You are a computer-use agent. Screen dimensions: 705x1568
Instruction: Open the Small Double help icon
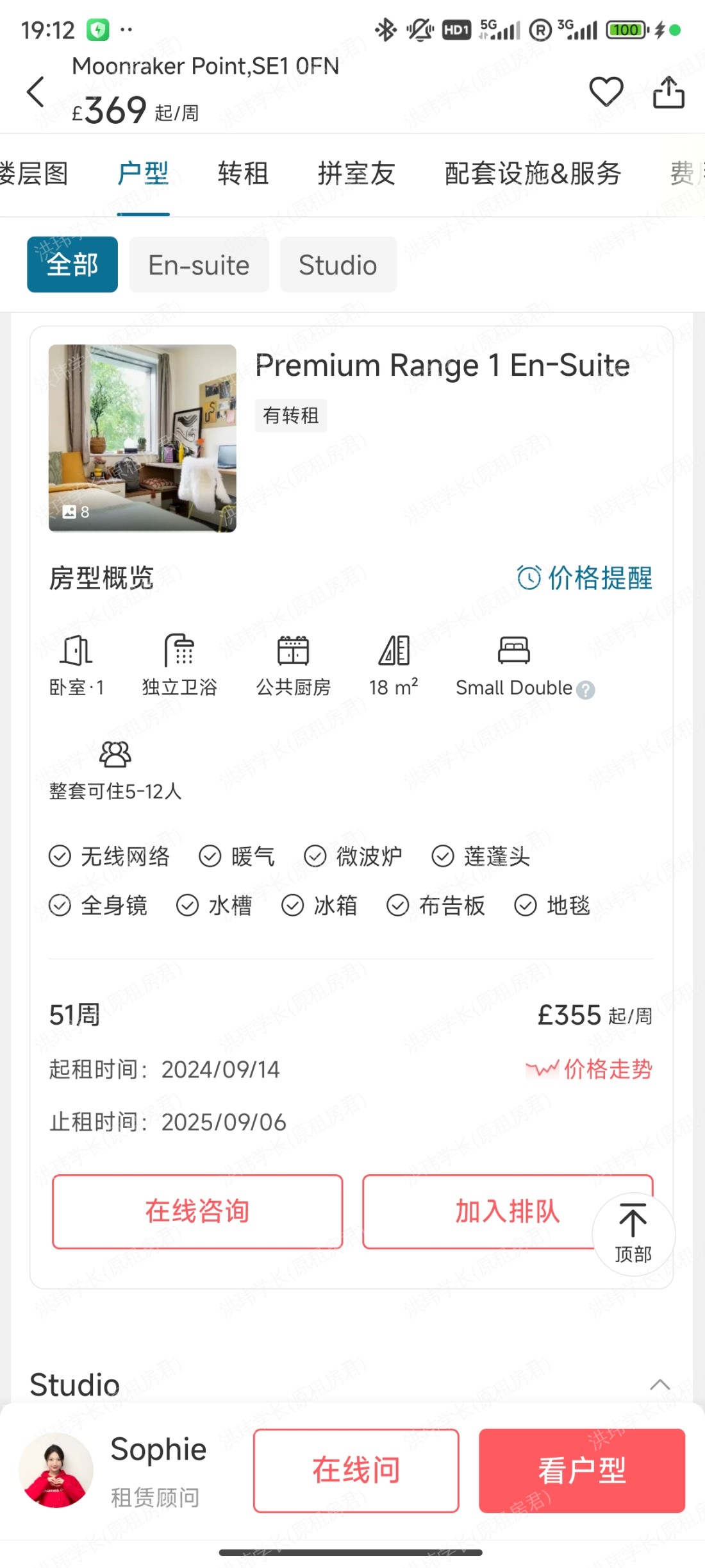coord(585,690)
